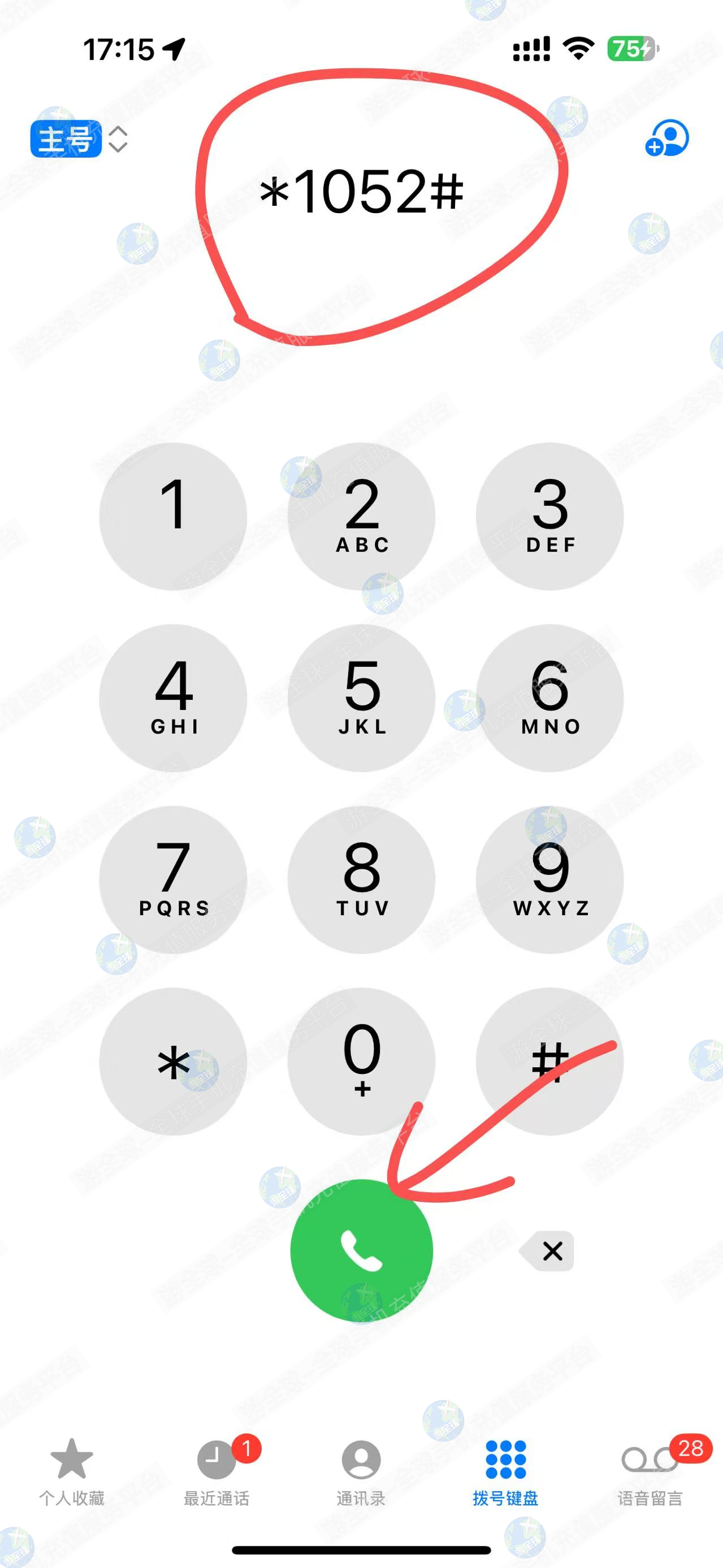Dial digit 1 on keypad
The image size is (723, 1568).
(x=174, y=516)
